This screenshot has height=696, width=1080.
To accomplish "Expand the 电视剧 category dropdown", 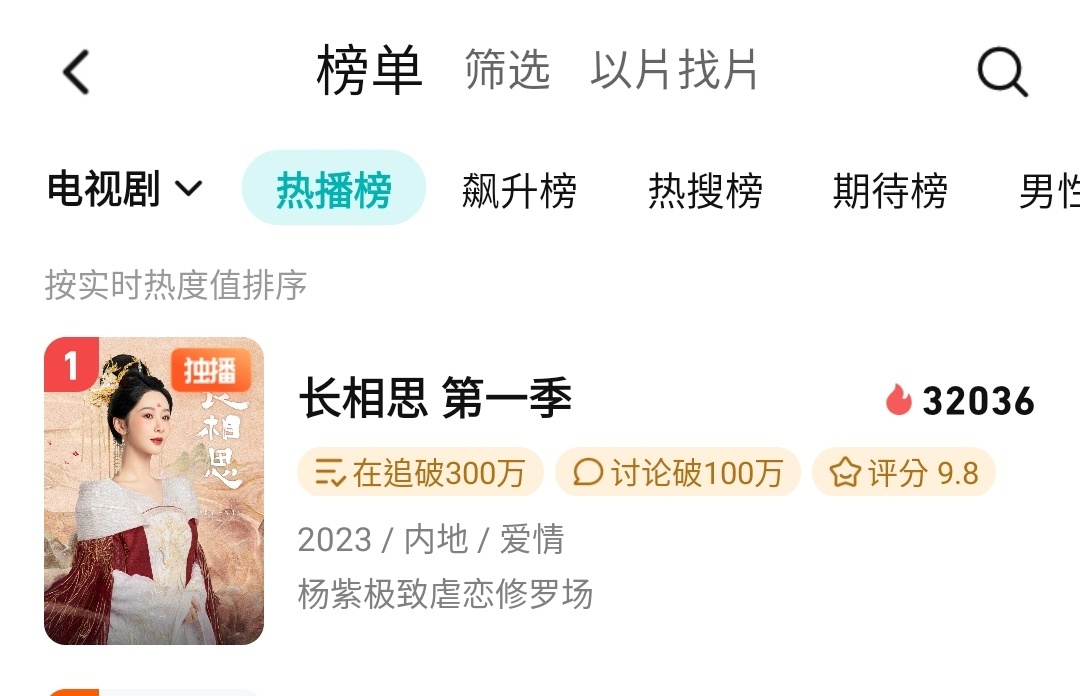I will click(125, 188).
